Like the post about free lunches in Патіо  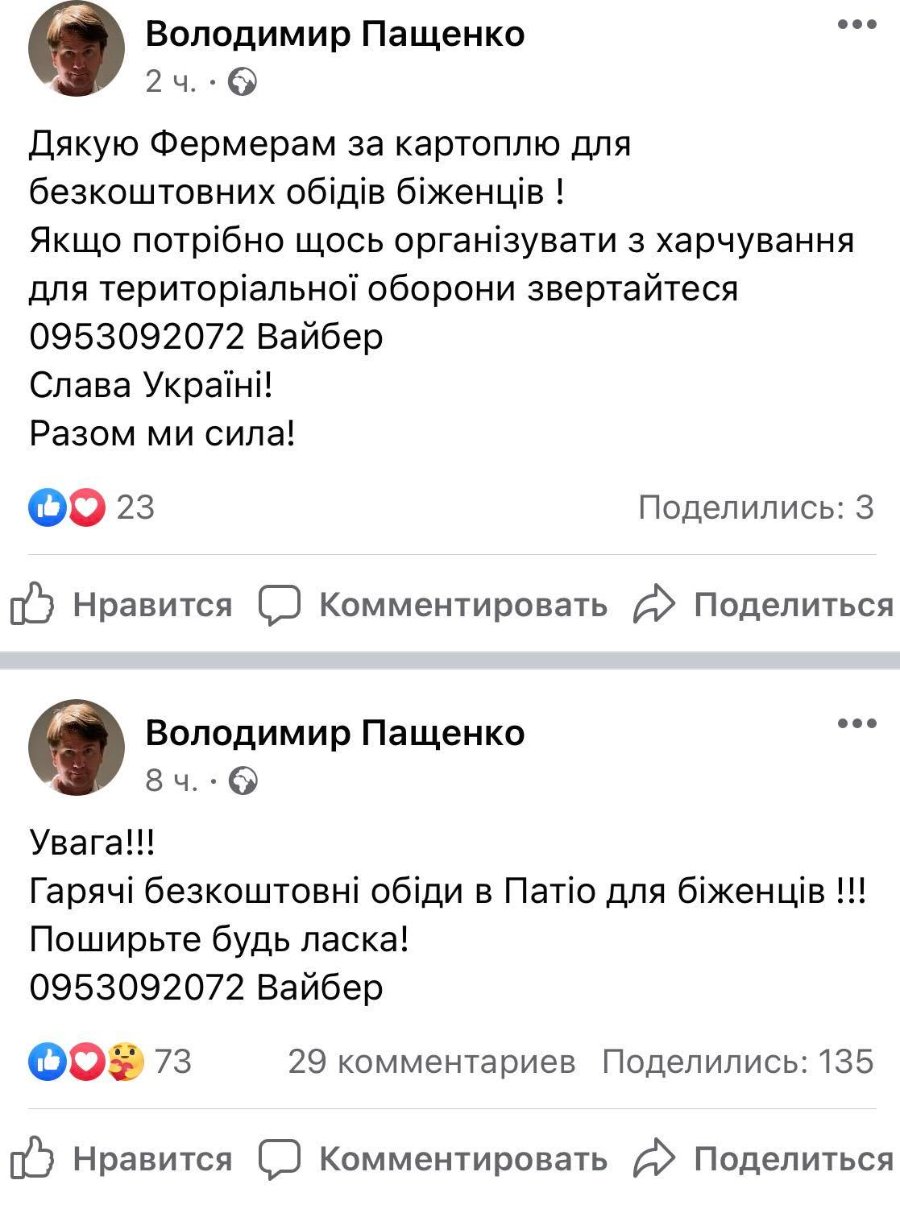[x=120, y=1159]
